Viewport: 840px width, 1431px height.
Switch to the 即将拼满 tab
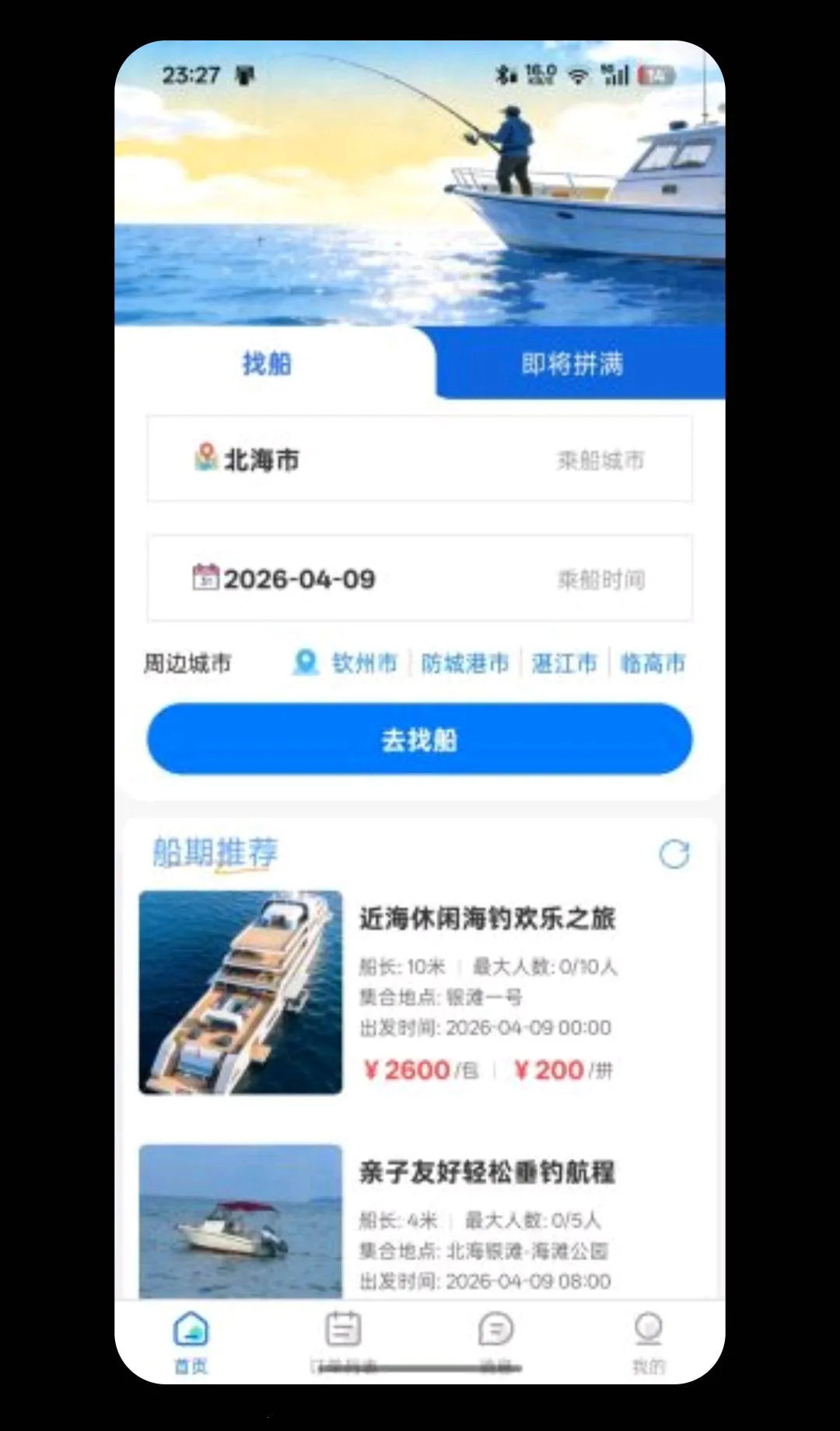572,364
